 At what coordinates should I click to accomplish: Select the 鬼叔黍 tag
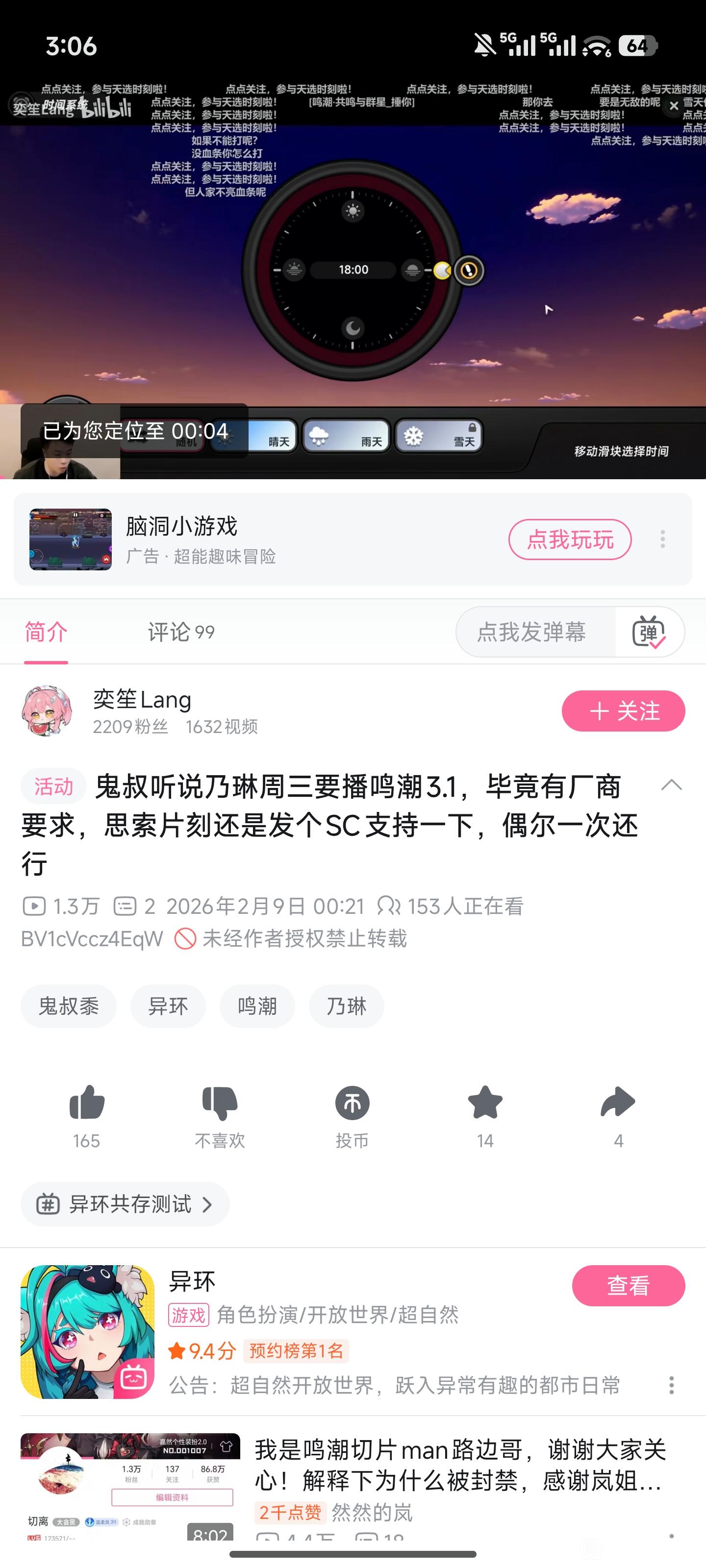[68, 1006]
